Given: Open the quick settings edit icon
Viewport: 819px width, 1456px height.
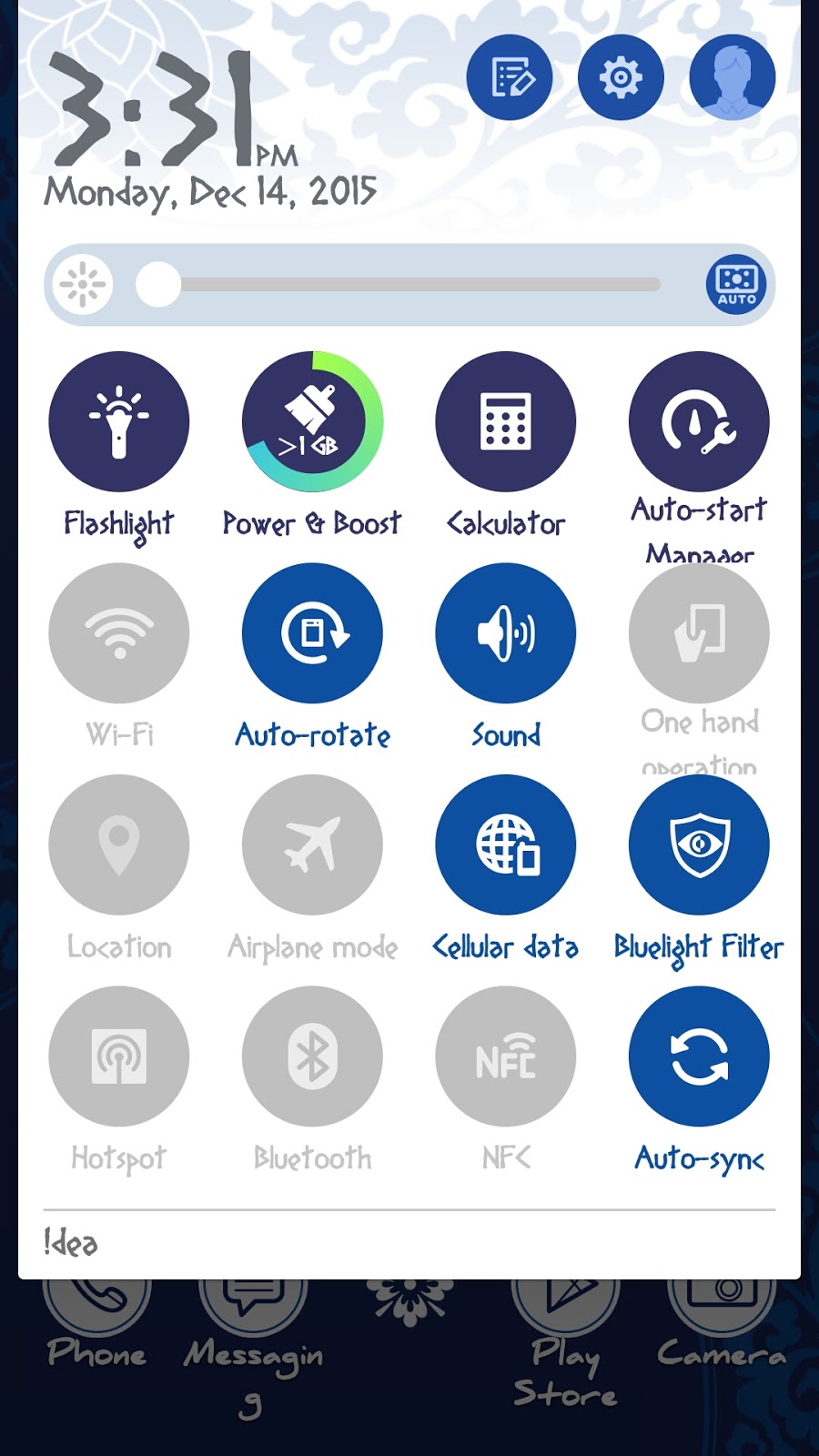Looking at the screenshot, I should (510, 77).
